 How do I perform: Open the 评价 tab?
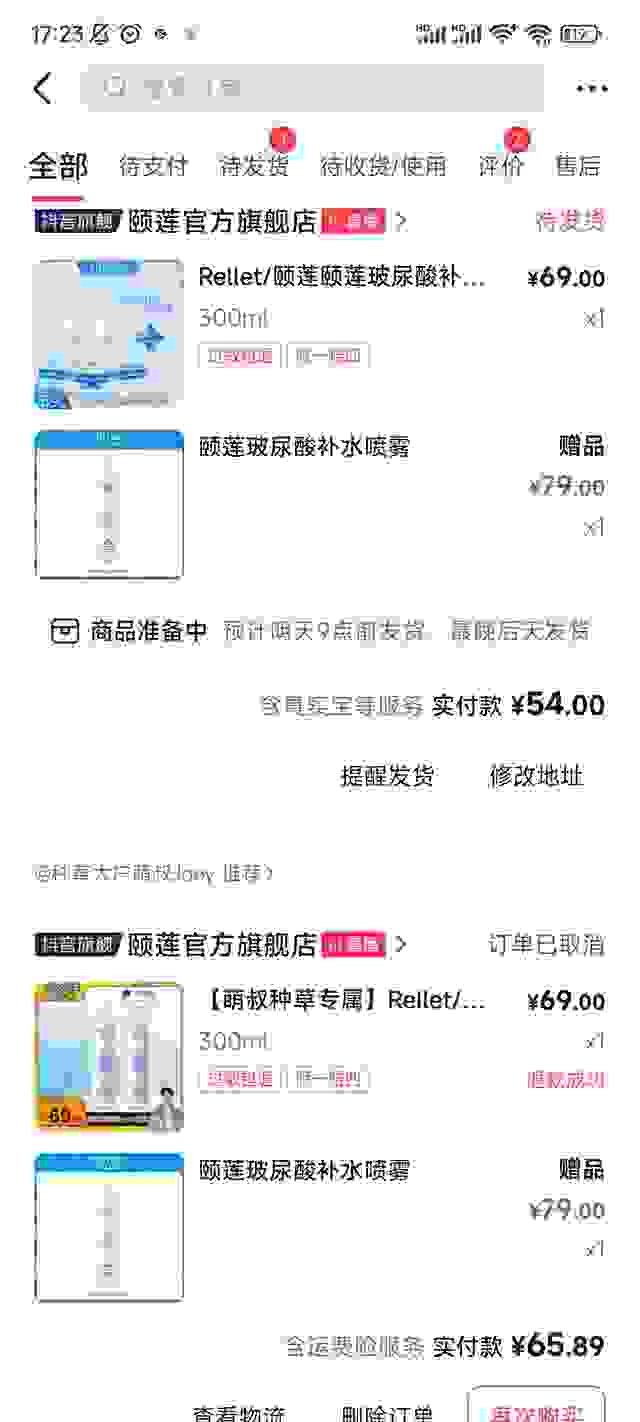(x=501, y=166)
